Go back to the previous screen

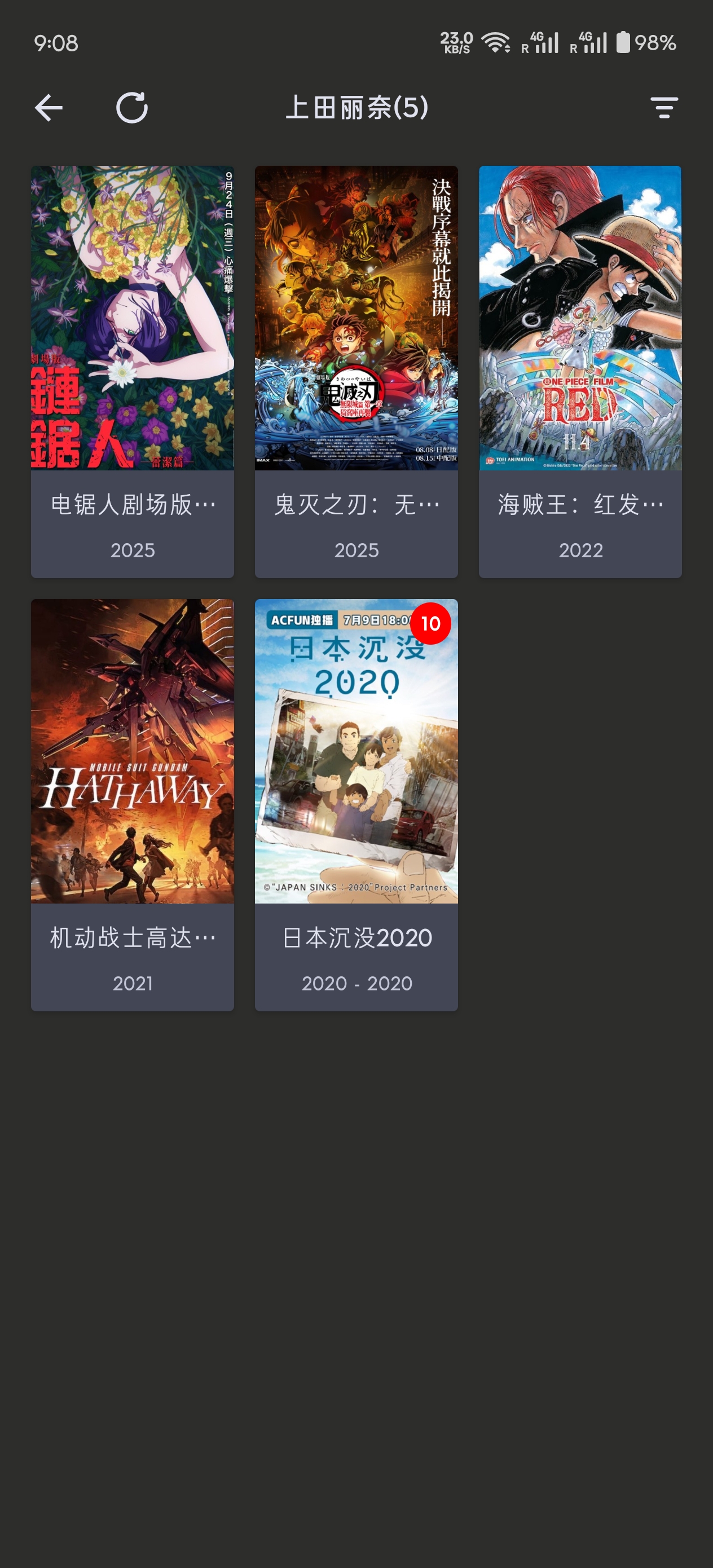coord(49,108)
